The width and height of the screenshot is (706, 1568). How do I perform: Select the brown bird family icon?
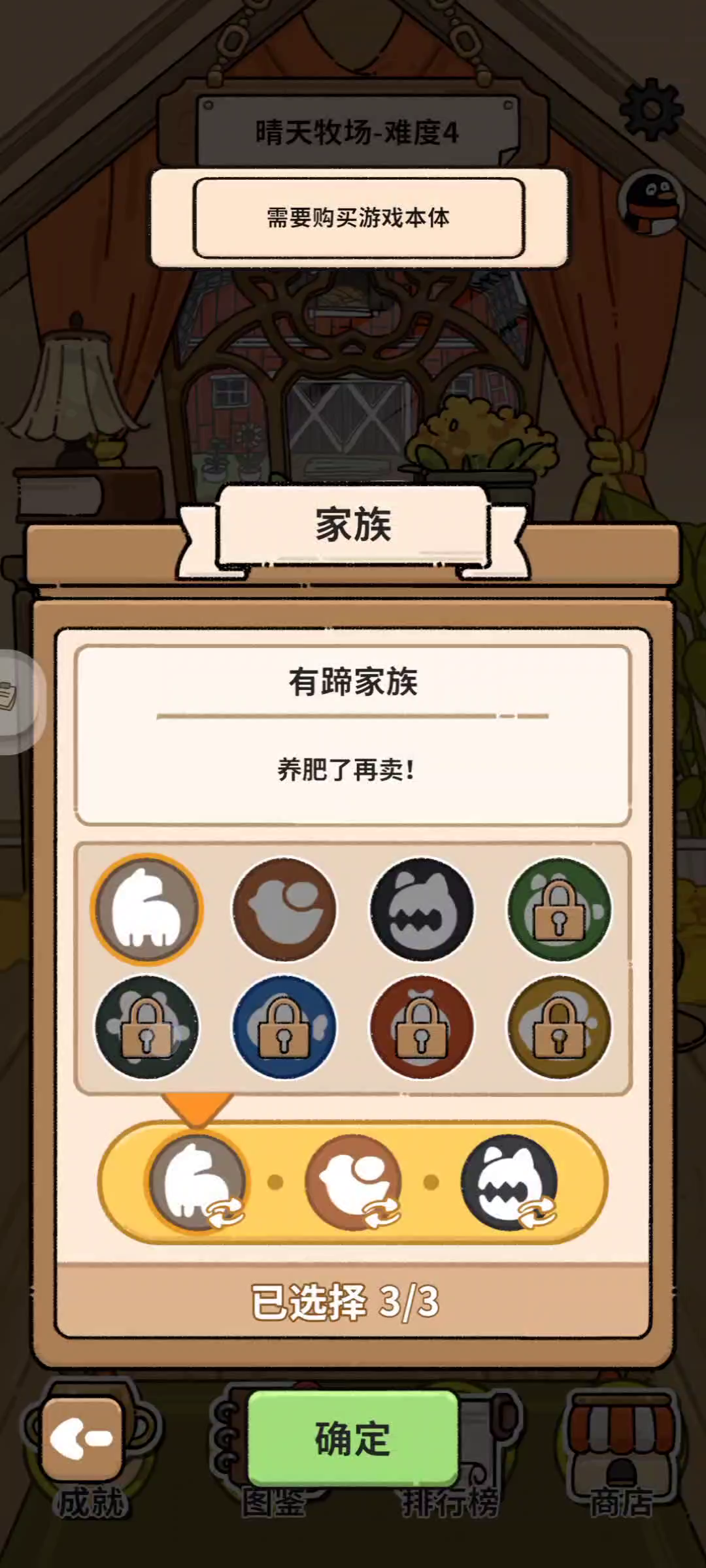coord(284,909)
